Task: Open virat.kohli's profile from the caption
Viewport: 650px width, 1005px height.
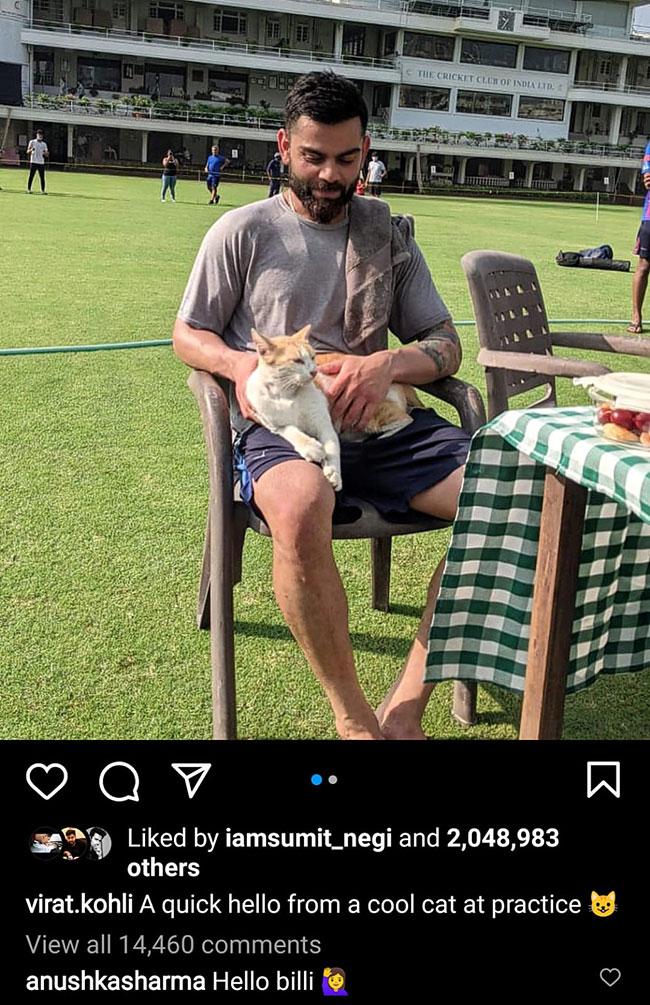Action: pyautogui.click(x=79, y=905)
